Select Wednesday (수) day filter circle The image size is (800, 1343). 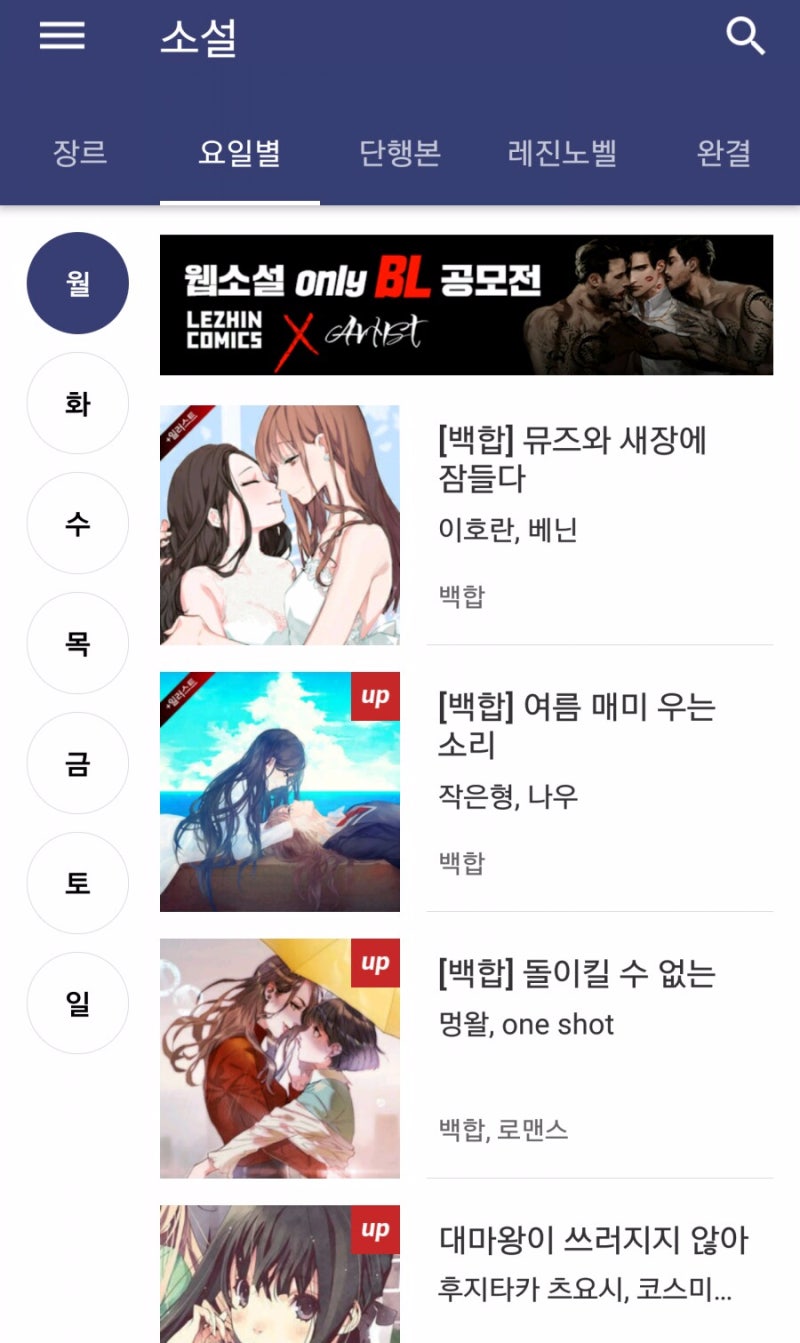point(77,522)
